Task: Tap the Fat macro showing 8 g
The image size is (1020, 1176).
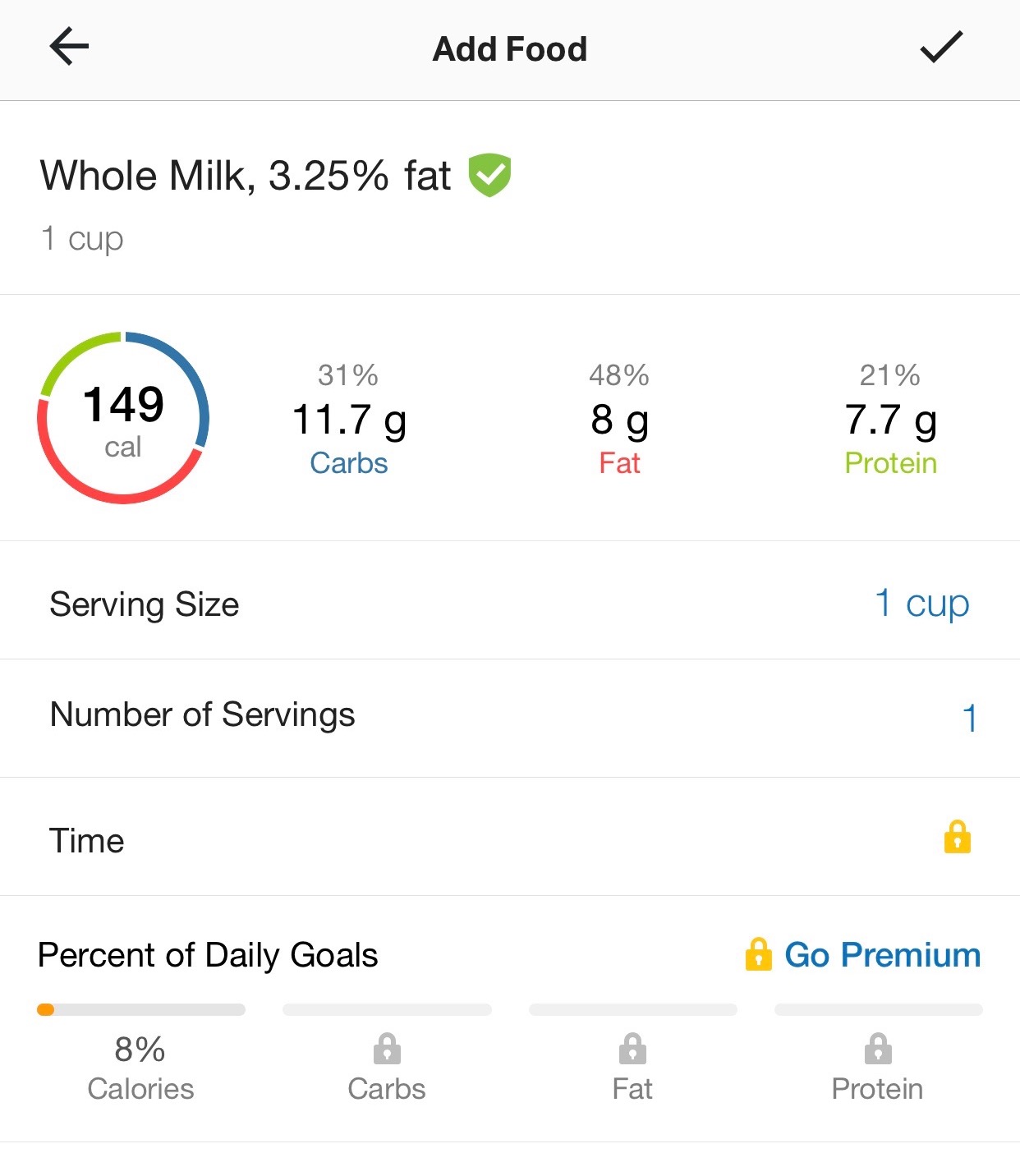Action: point(620,420)
